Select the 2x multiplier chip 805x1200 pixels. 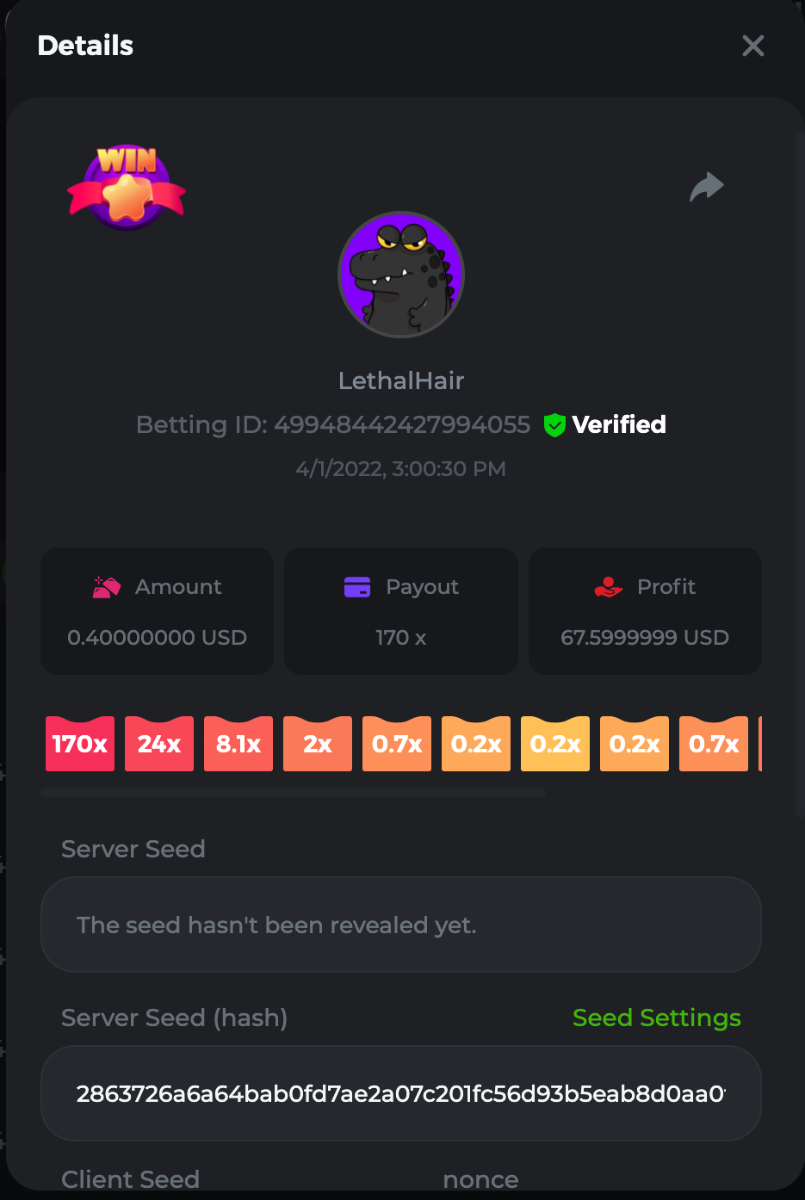tap(317, 744)
